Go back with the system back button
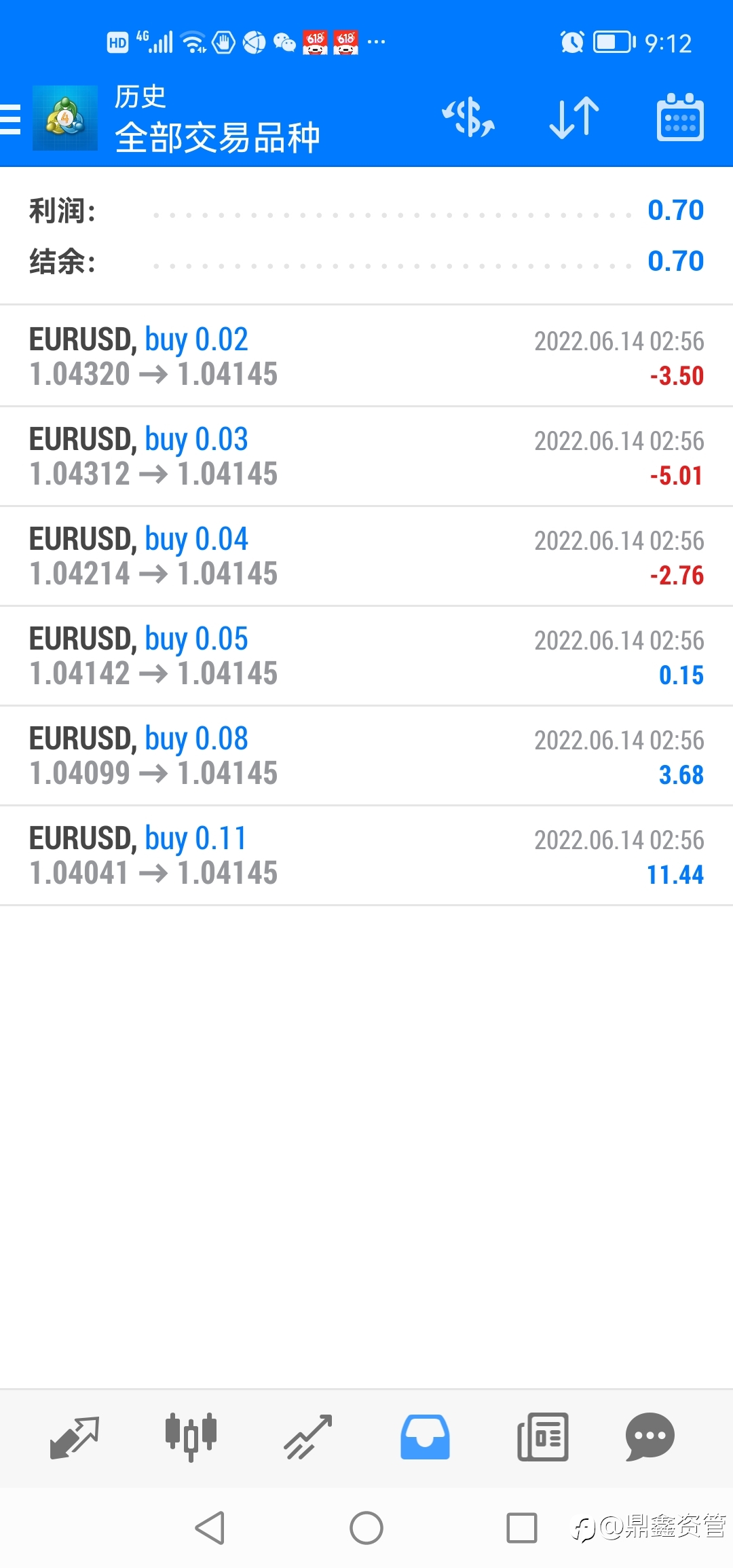Viewport: 733px width, 1568px height. [210, 1529]
